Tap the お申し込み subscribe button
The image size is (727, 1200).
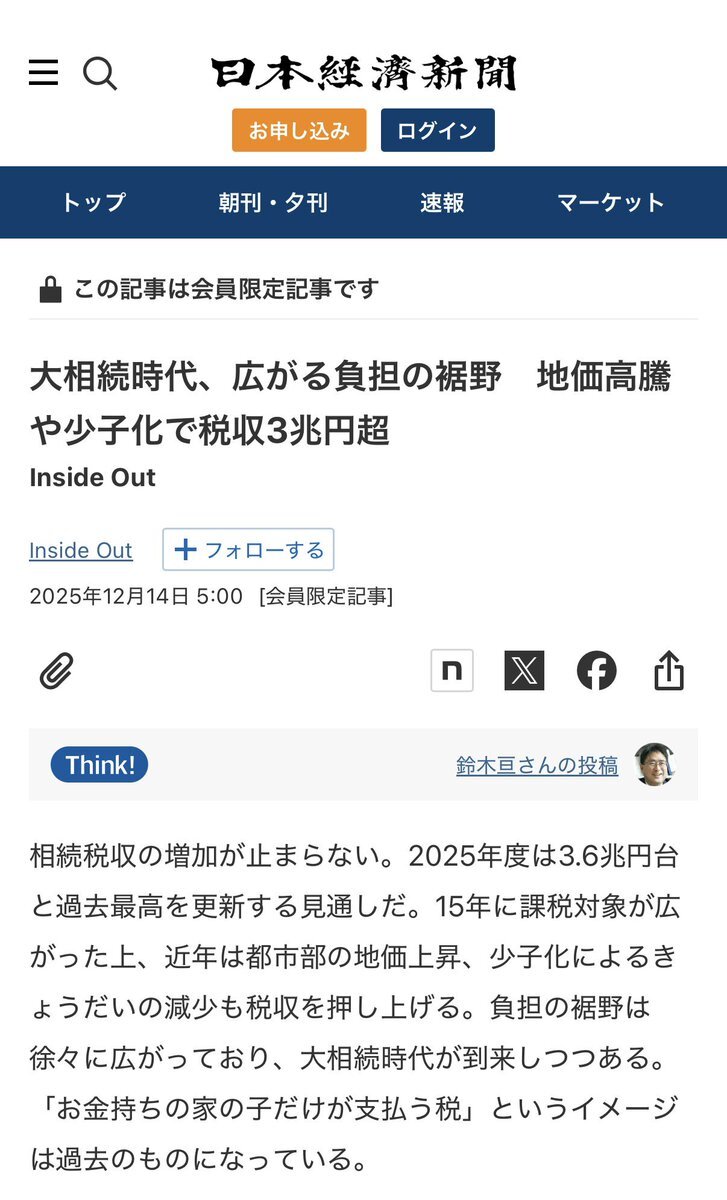point(299,130)
